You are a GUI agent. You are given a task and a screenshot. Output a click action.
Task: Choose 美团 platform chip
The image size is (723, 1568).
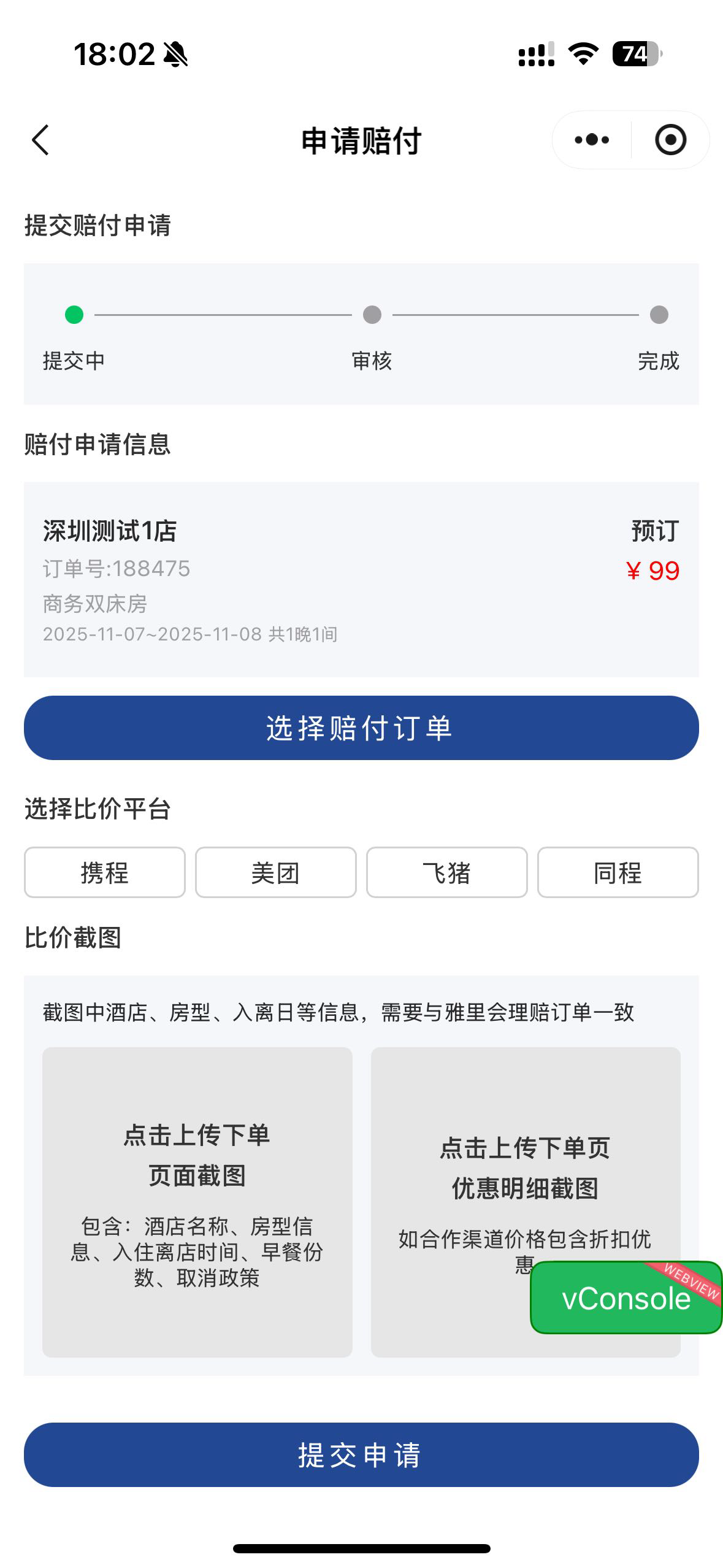276,872
